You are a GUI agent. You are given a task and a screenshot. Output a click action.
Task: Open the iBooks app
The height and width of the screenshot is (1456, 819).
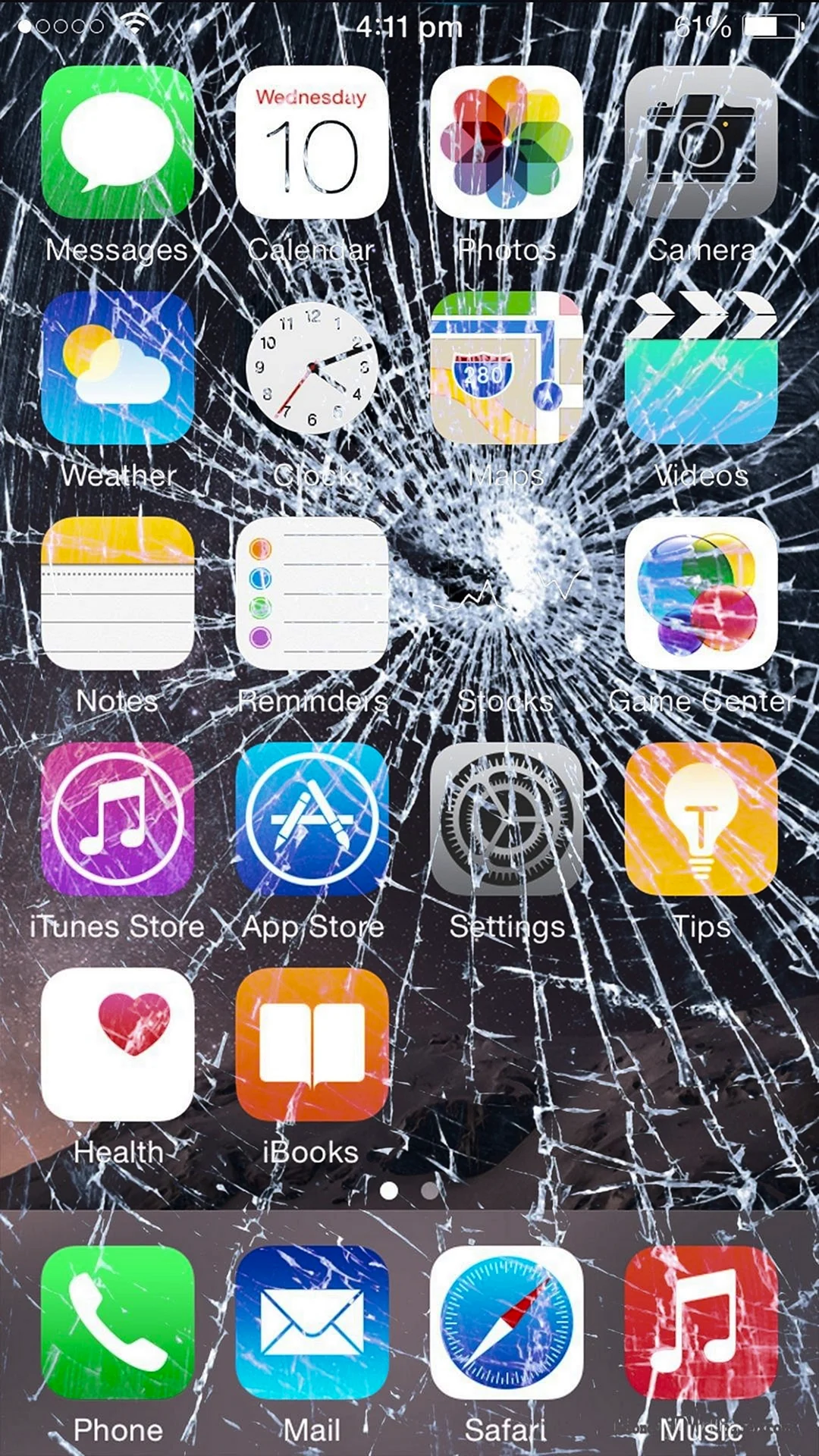312,1044
